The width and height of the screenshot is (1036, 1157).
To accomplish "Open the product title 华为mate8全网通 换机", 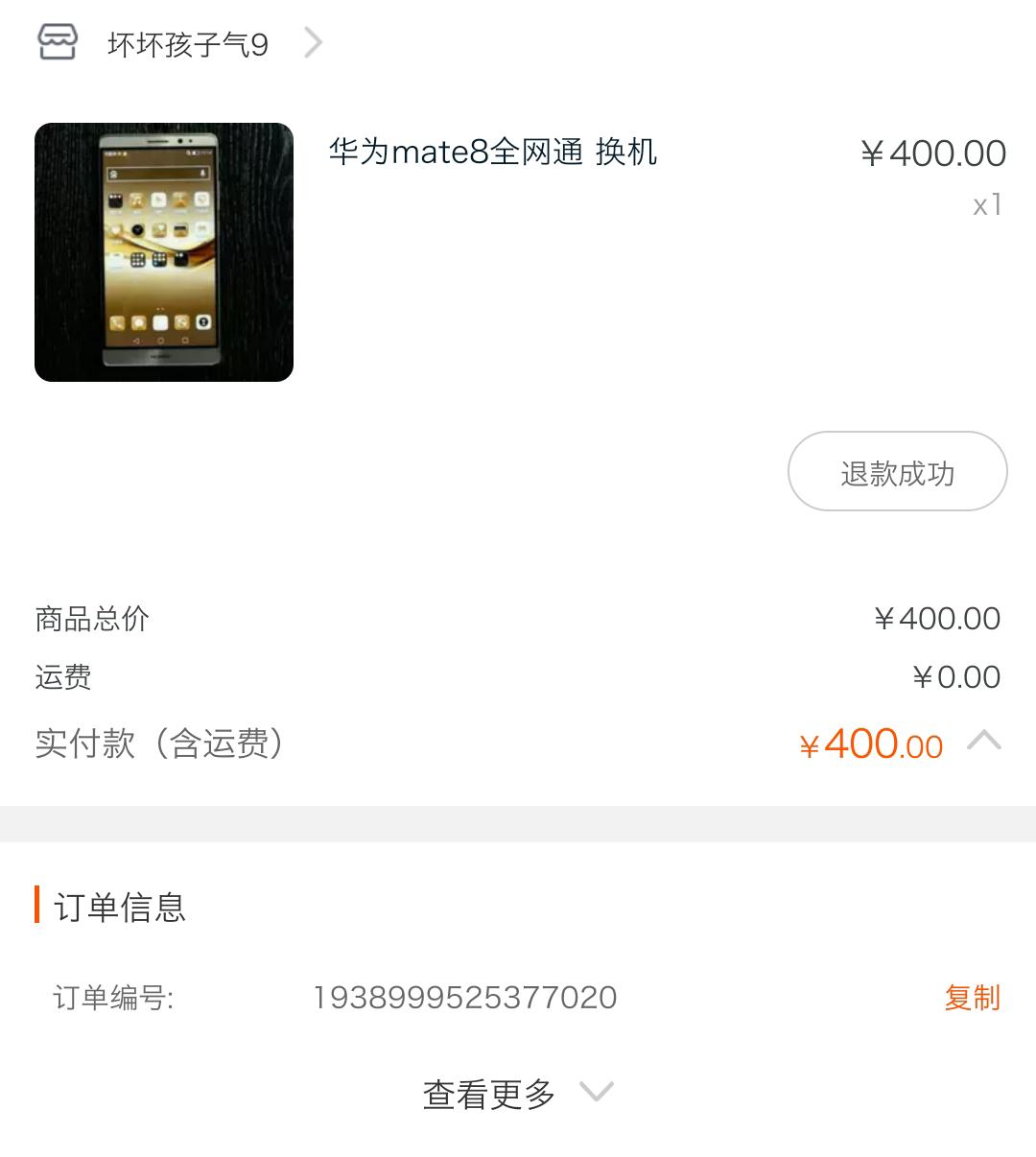I will (491, 152).
